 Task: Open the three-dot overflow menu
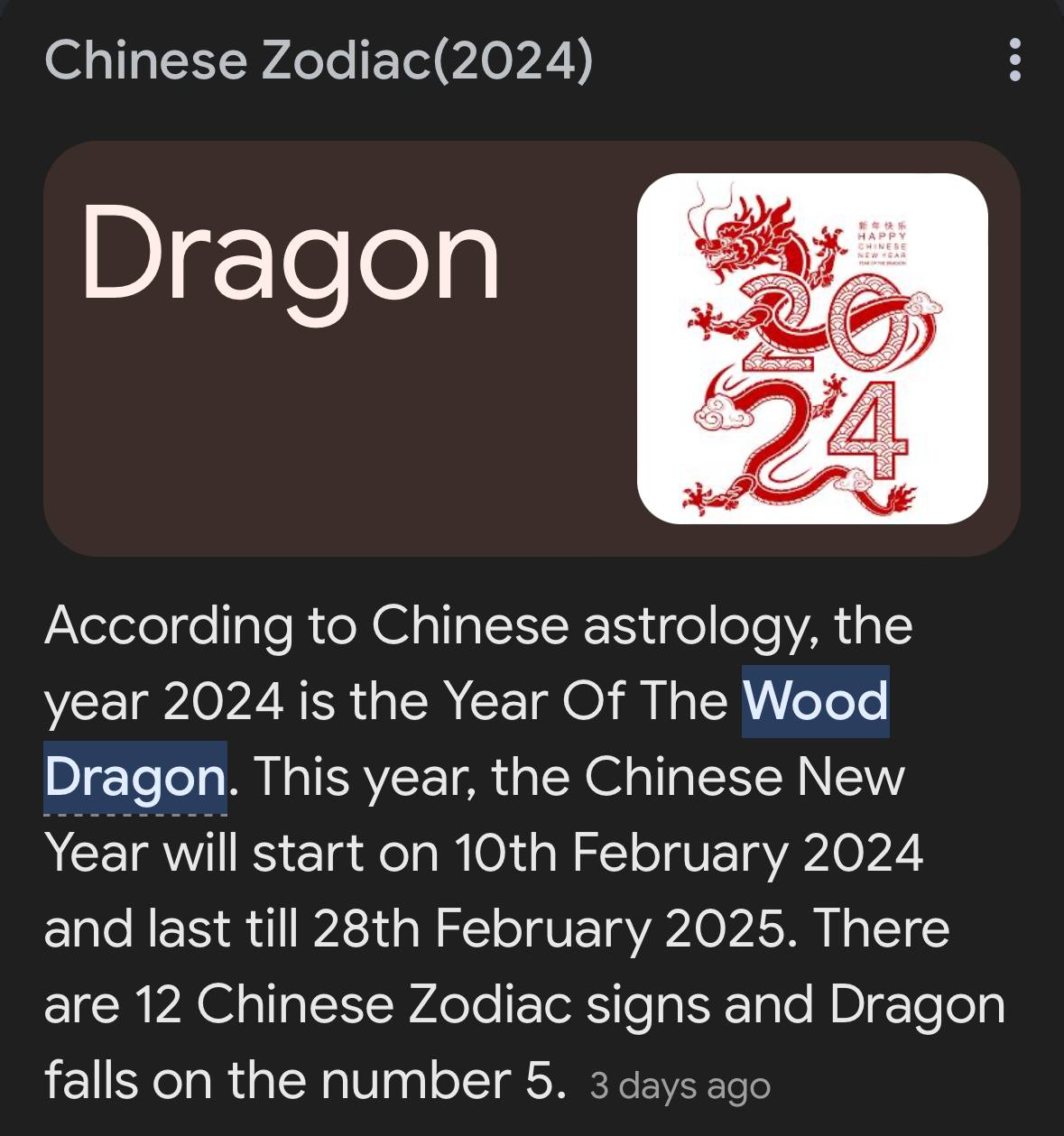pos(1014,60)
